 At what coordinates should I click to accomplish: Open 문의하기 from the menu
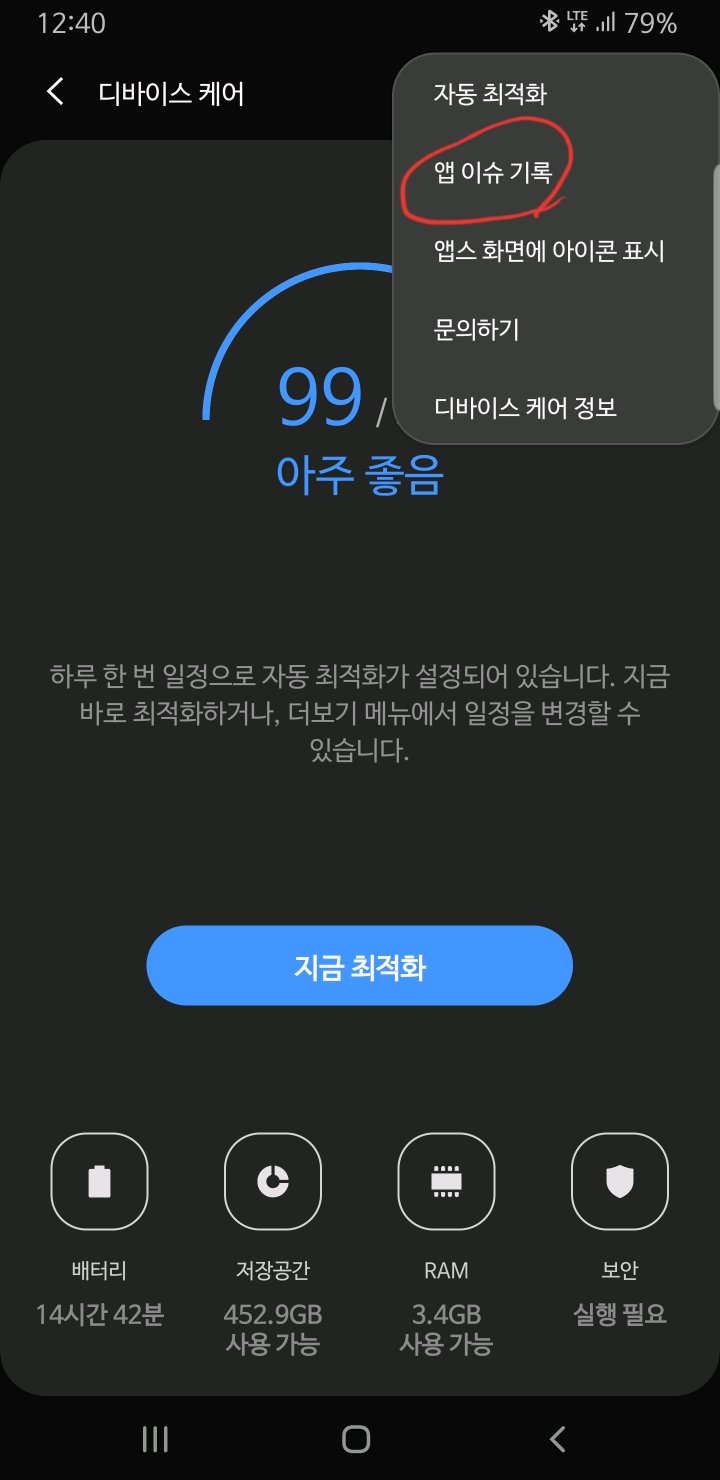coord(476,329)
